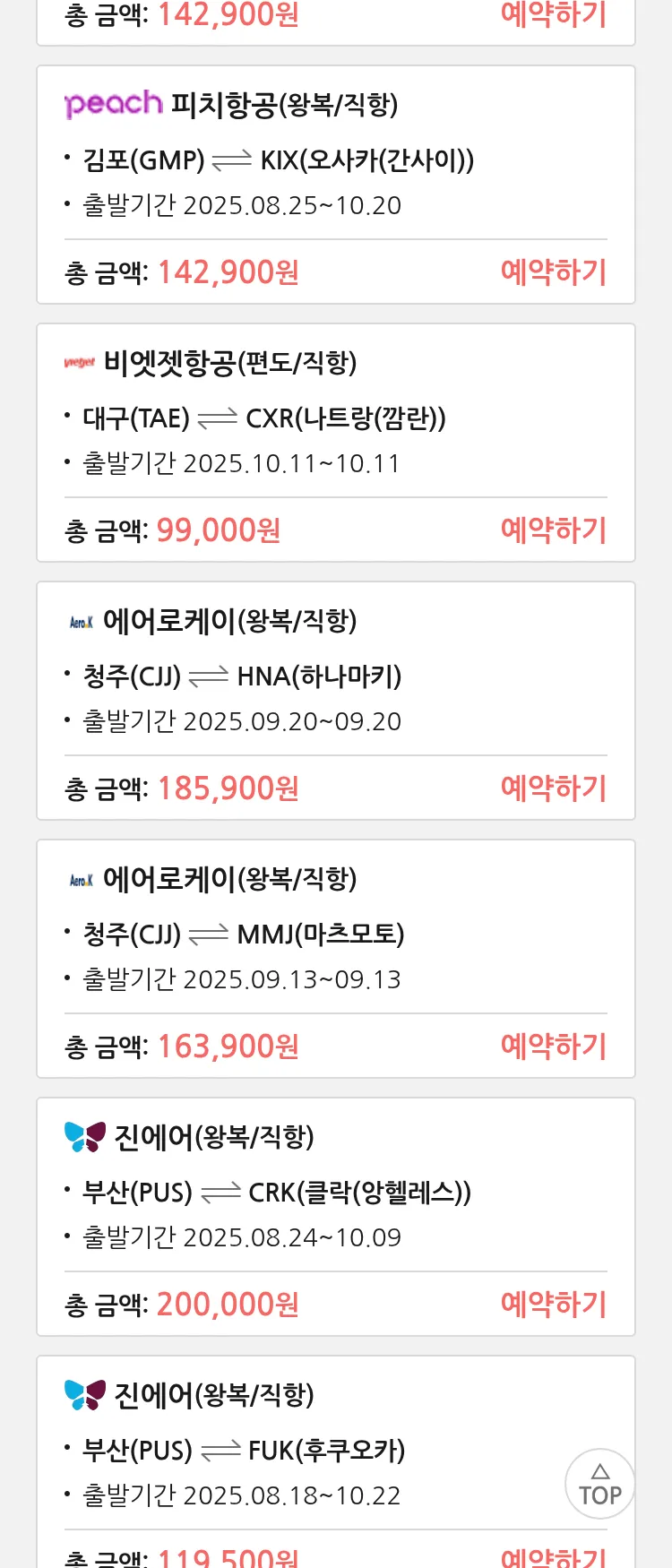Select 예약하기 for 청주–마츠모토 flight
Screen dimensions: 672x1568
pyautogui.click(x=553, y=1047)
